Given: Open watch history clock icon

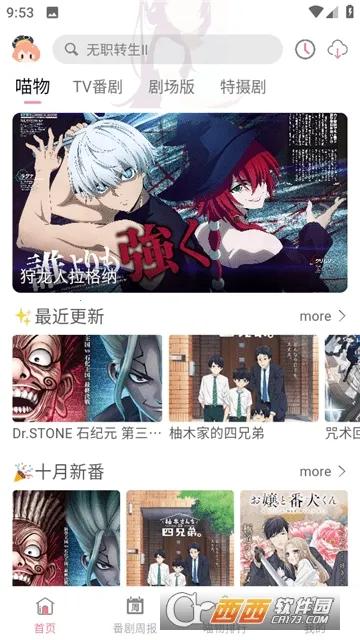Looking at the screenshot, I should [305, 49].
